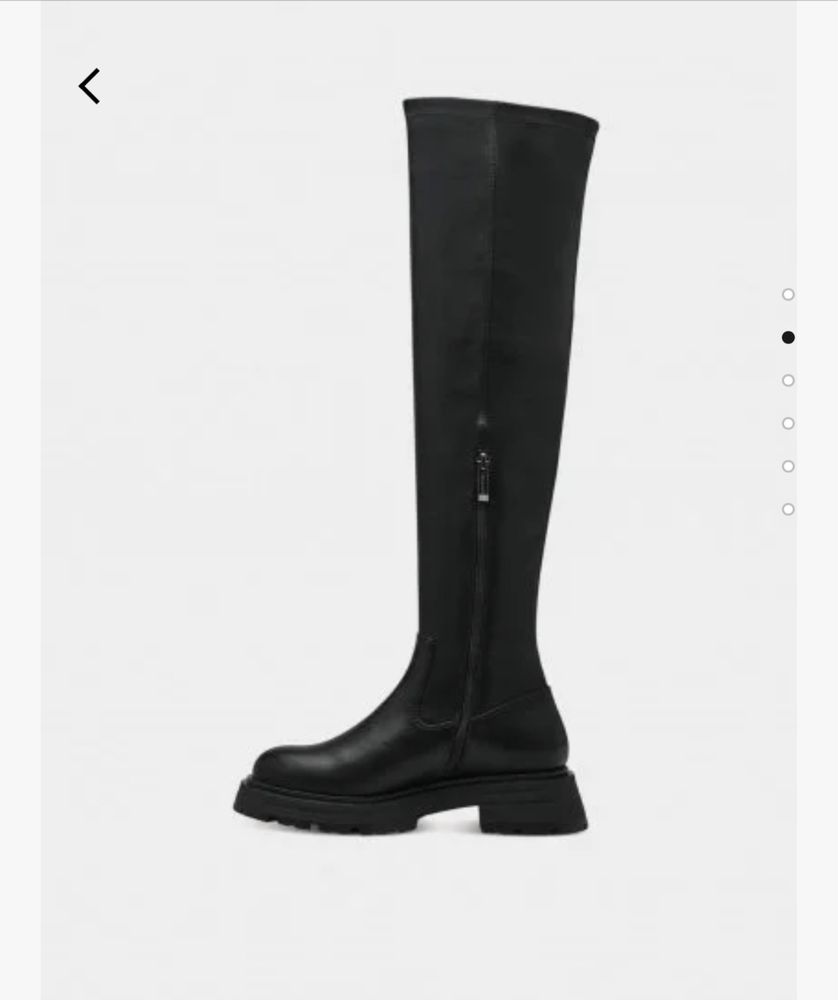Select the last photo indicator dot
The width and height of the screenshot is (838, 1000).
788,509
